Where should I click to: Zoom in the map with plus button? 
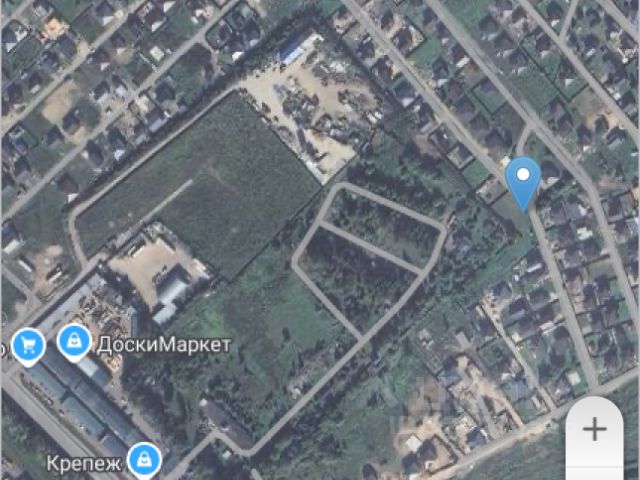coord(595,430)
